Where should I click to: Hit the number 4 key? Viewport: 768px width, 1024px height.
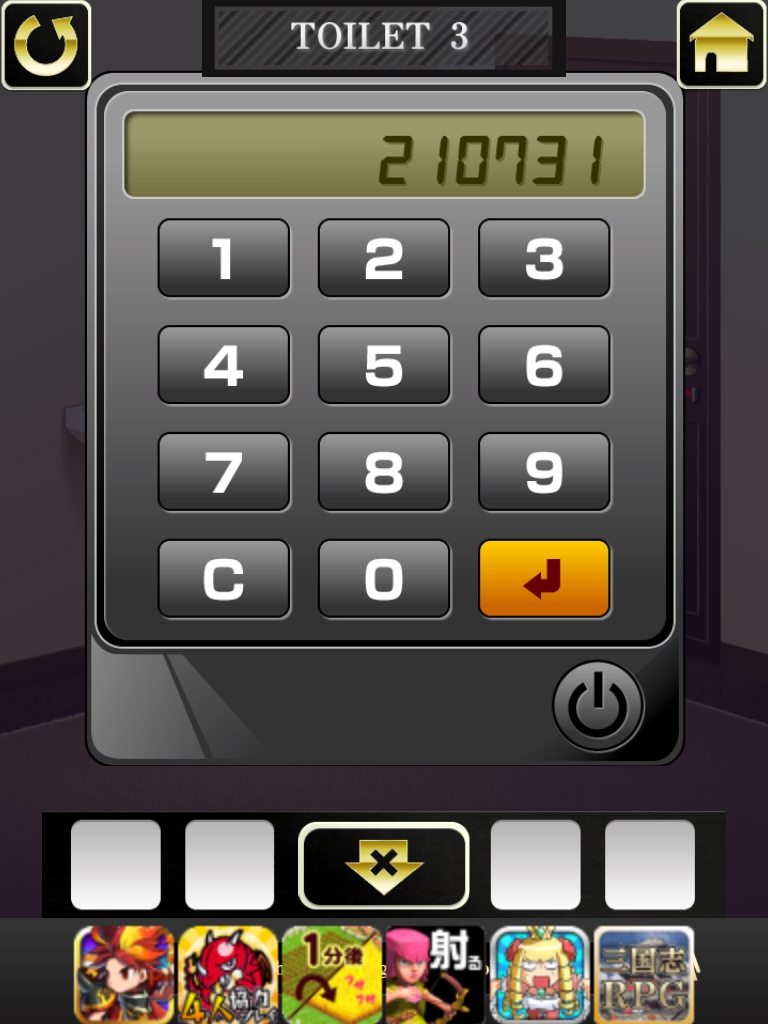coord(224,365)
